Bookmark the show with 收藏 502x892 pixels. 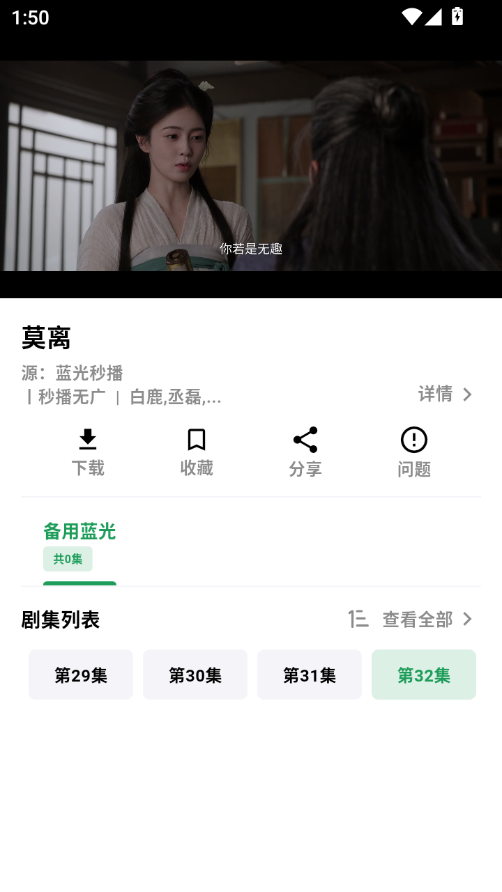pyautogui.click(x=196, y=453)
